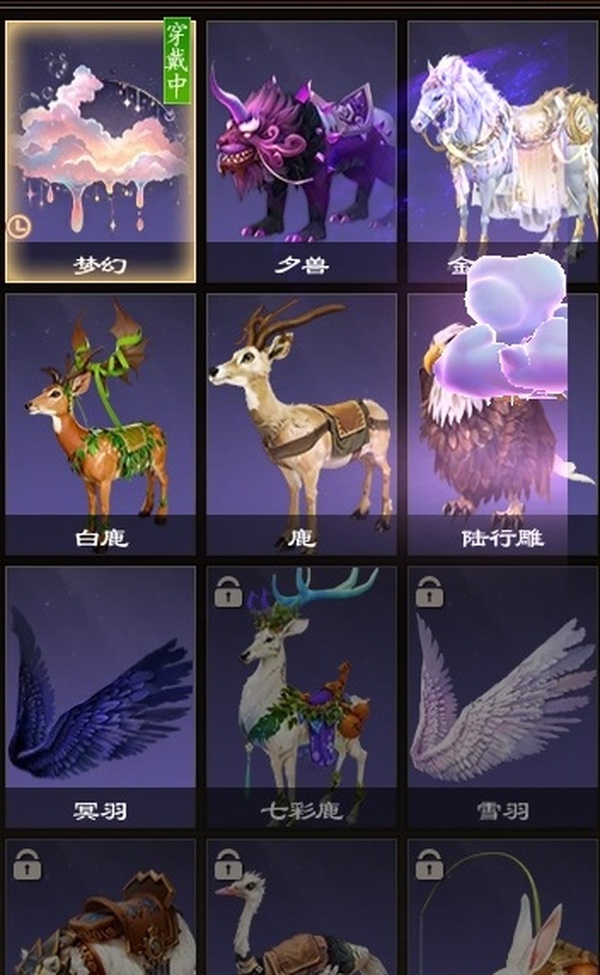This screenshot has width=600, height=975.
Task: View the locked 七彩鹿 mount
Action: click(x=301, y=697)
